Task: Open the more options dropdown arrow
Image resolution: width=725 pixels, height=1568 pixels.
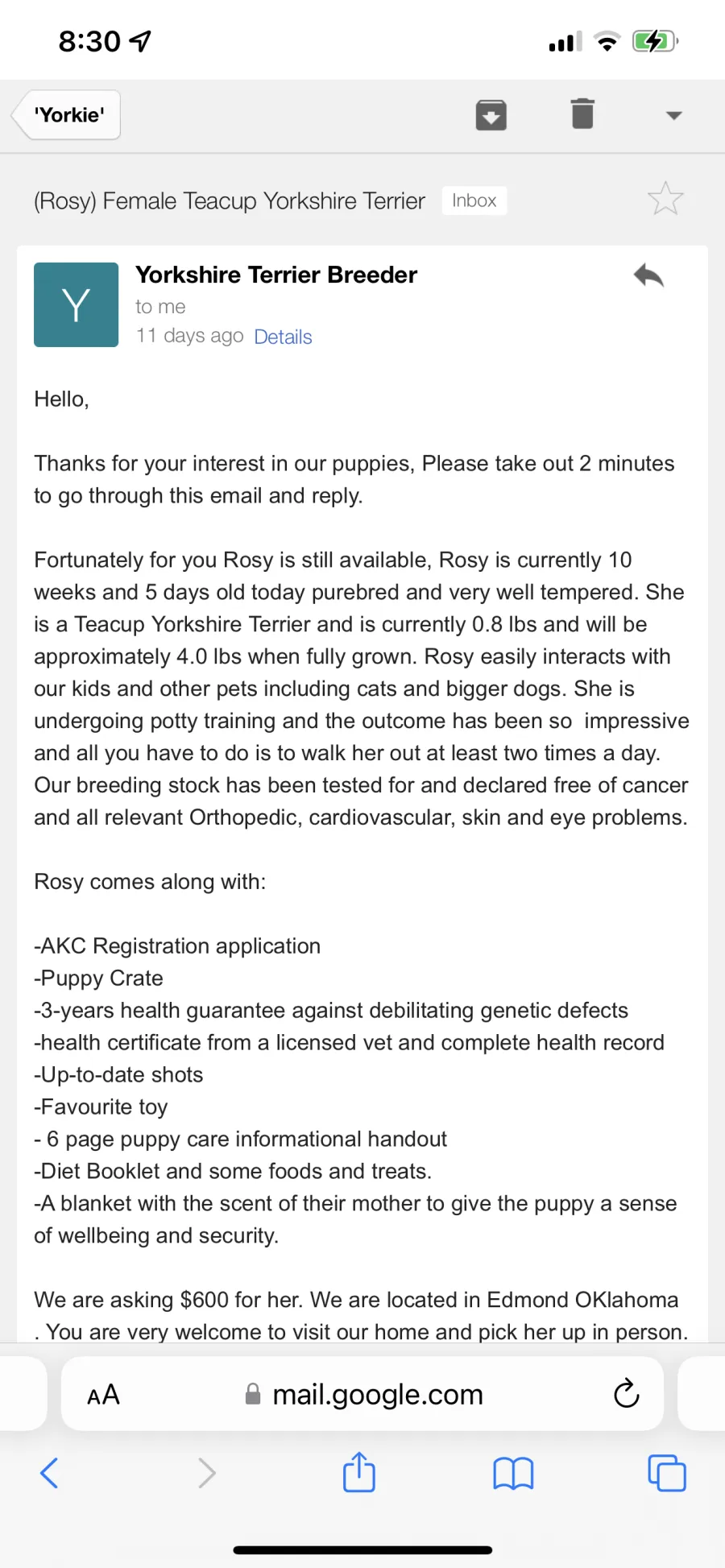Action: (x=674, y=115)
